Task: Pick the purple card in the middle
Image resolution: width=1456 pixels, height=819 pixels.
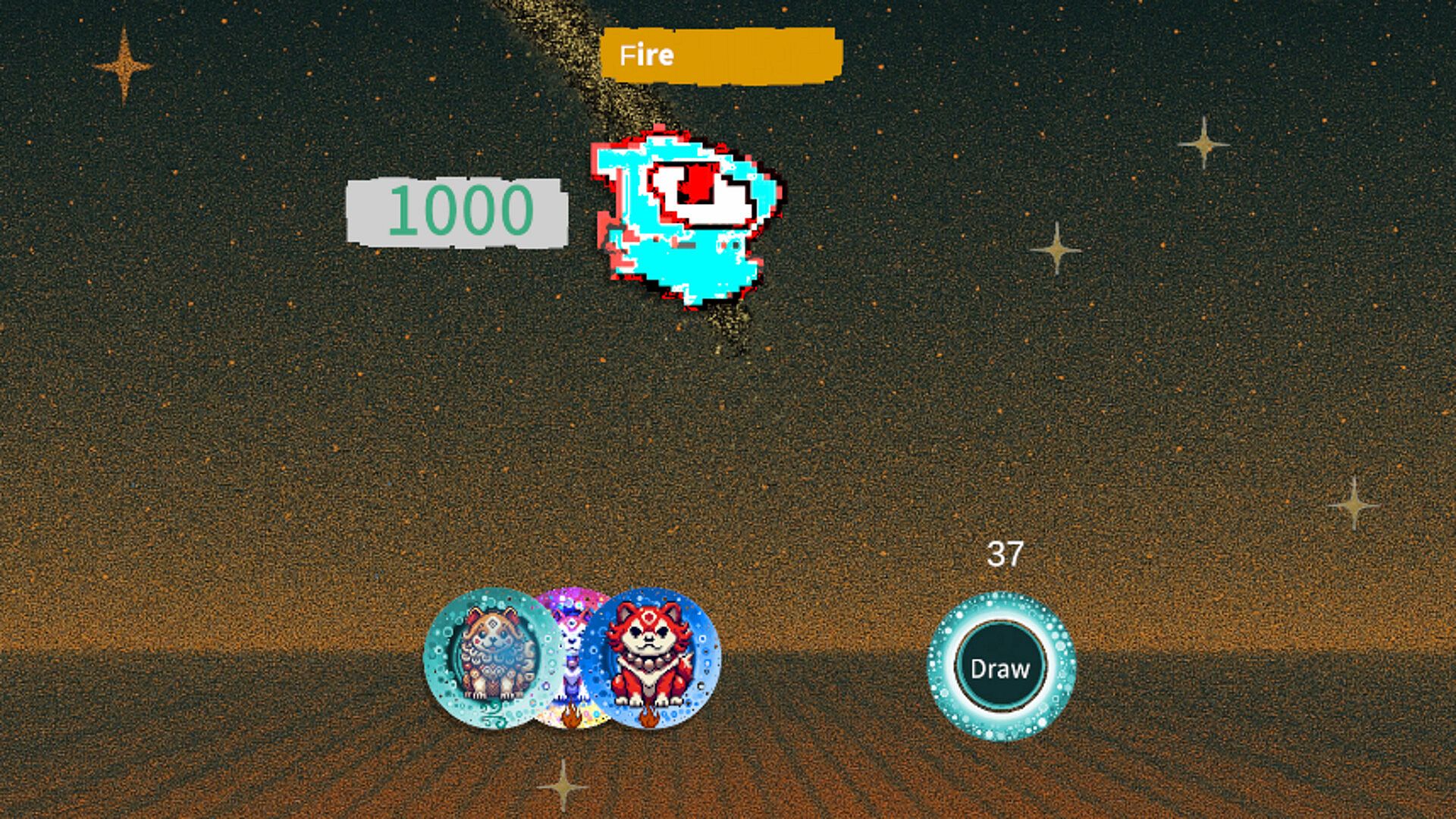Action: (x=571, y=607)
